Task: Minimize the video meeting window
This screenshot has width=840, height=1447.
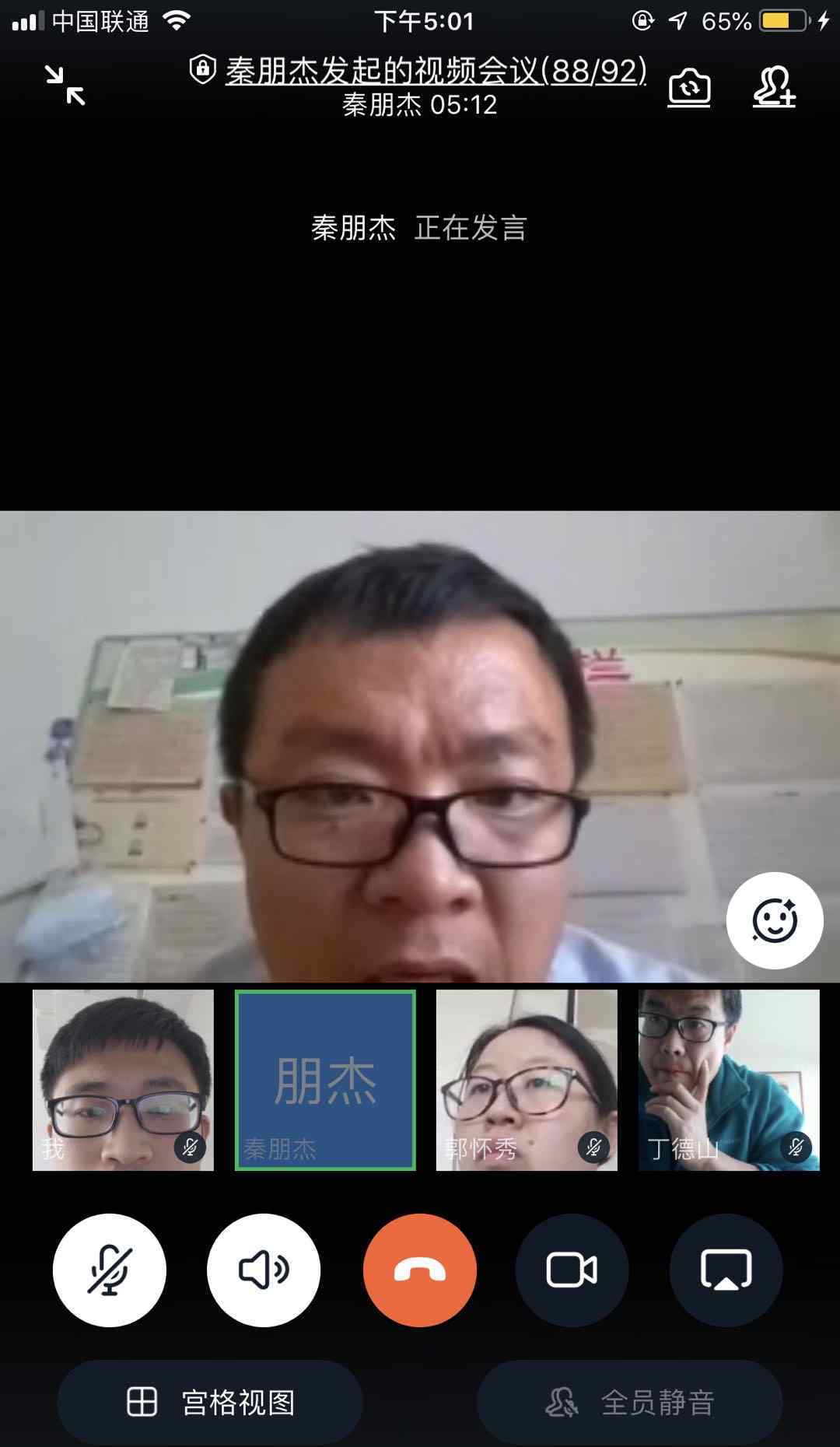Action: [65, 85]
